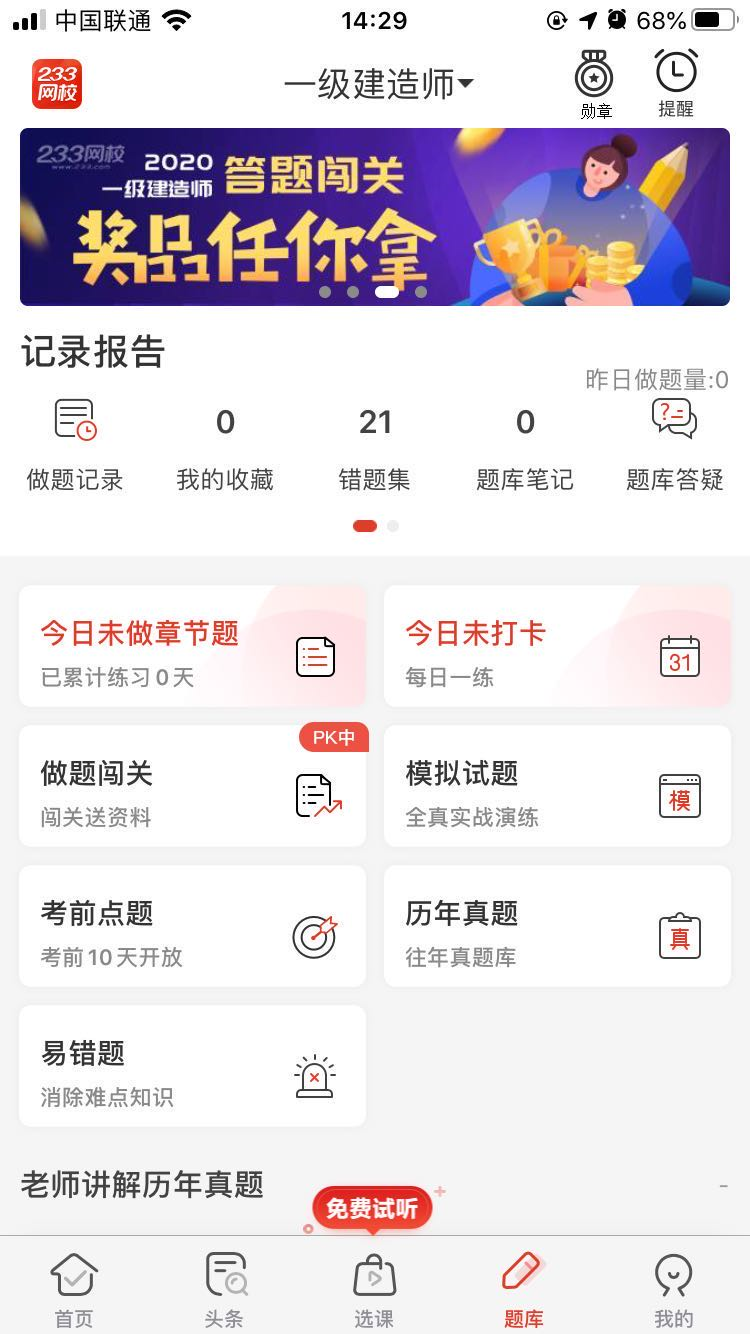Open the 提醒 reminder clock
Screen dimensions: 750x1334
click(x=676, y=84)
